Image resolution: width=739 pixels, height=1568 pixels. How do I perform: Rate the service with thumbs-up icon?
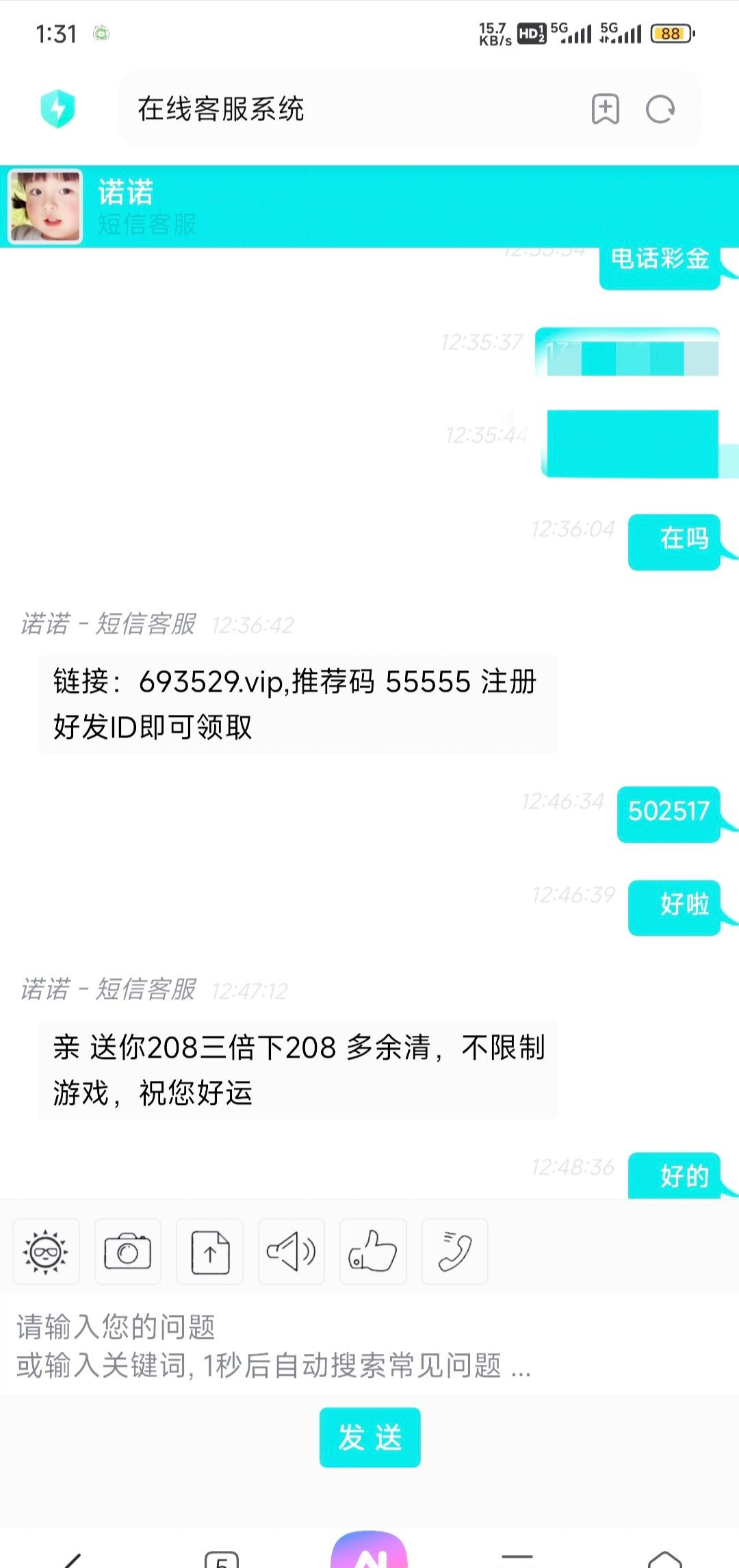[373, 1252]
